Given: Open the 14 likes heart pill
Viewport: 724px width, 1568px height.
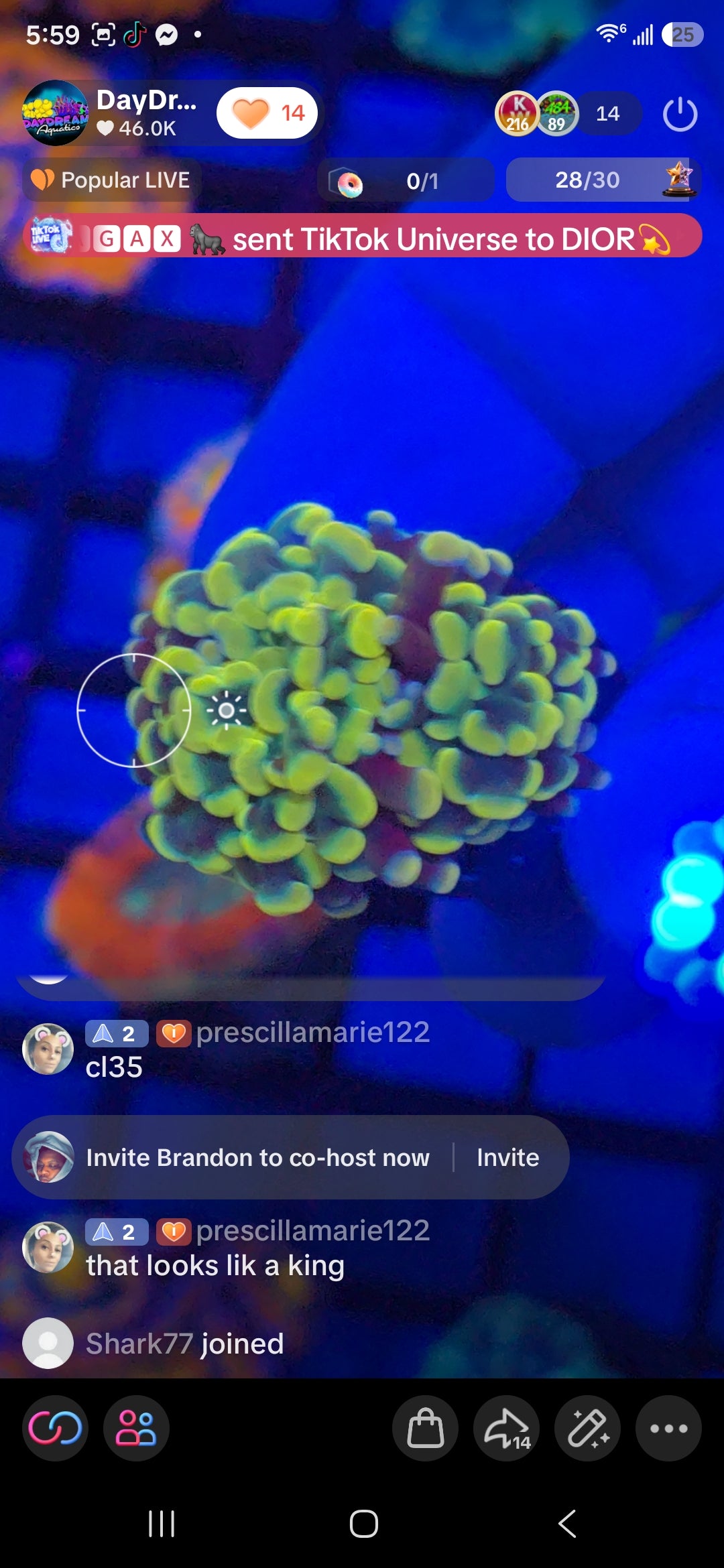Looking at the screenshot, I should point(267,113).
